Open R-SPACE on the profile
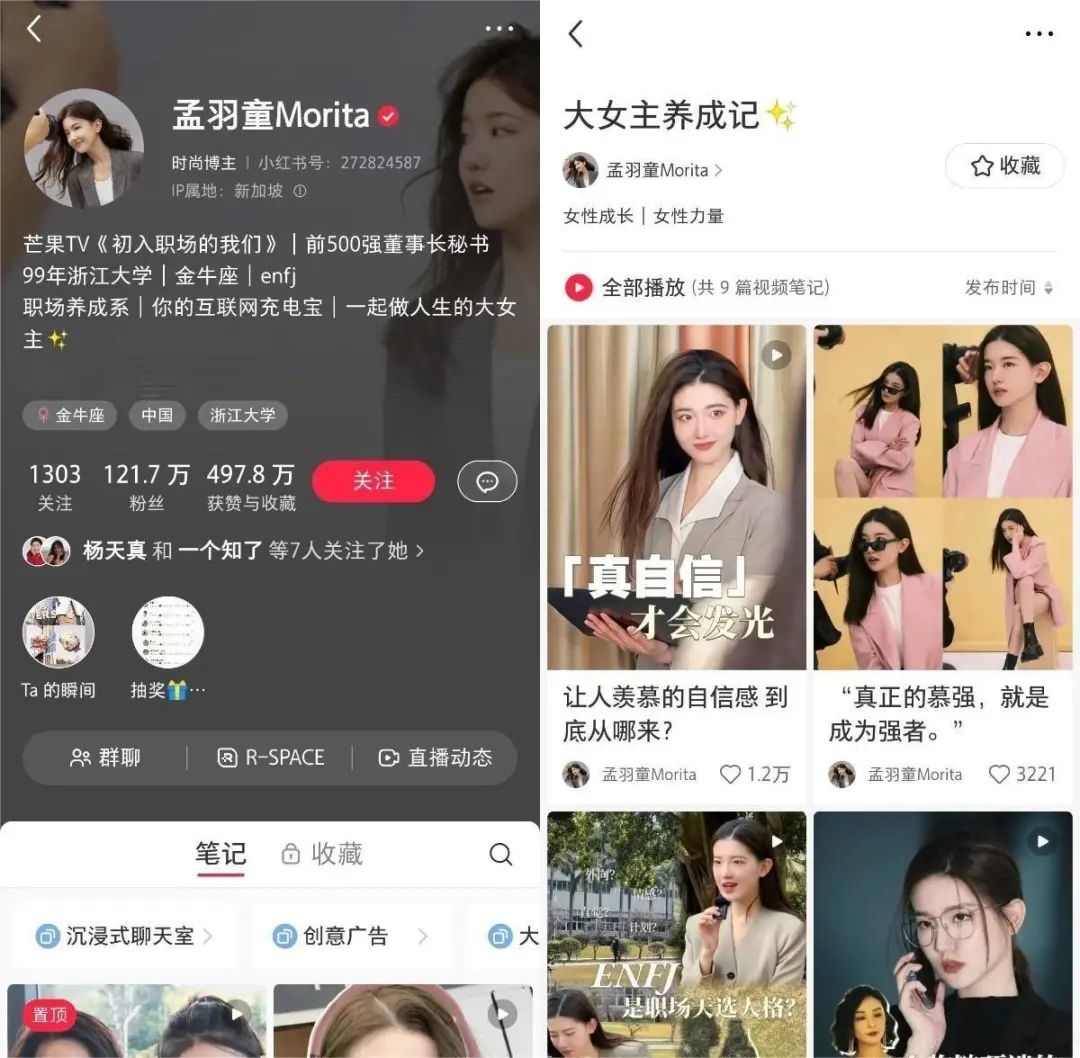The image size is (1080, 1058). pyautogui.click(x=271, y=758)
